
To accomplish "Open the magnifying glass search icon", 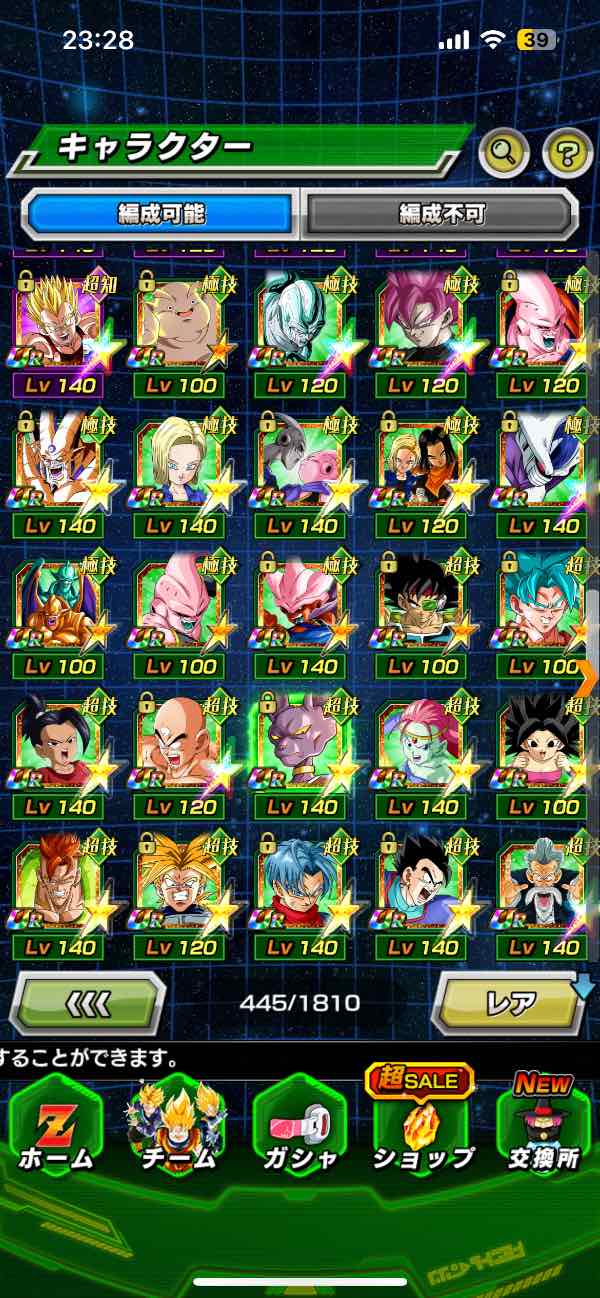I will (x=505, y=153).
